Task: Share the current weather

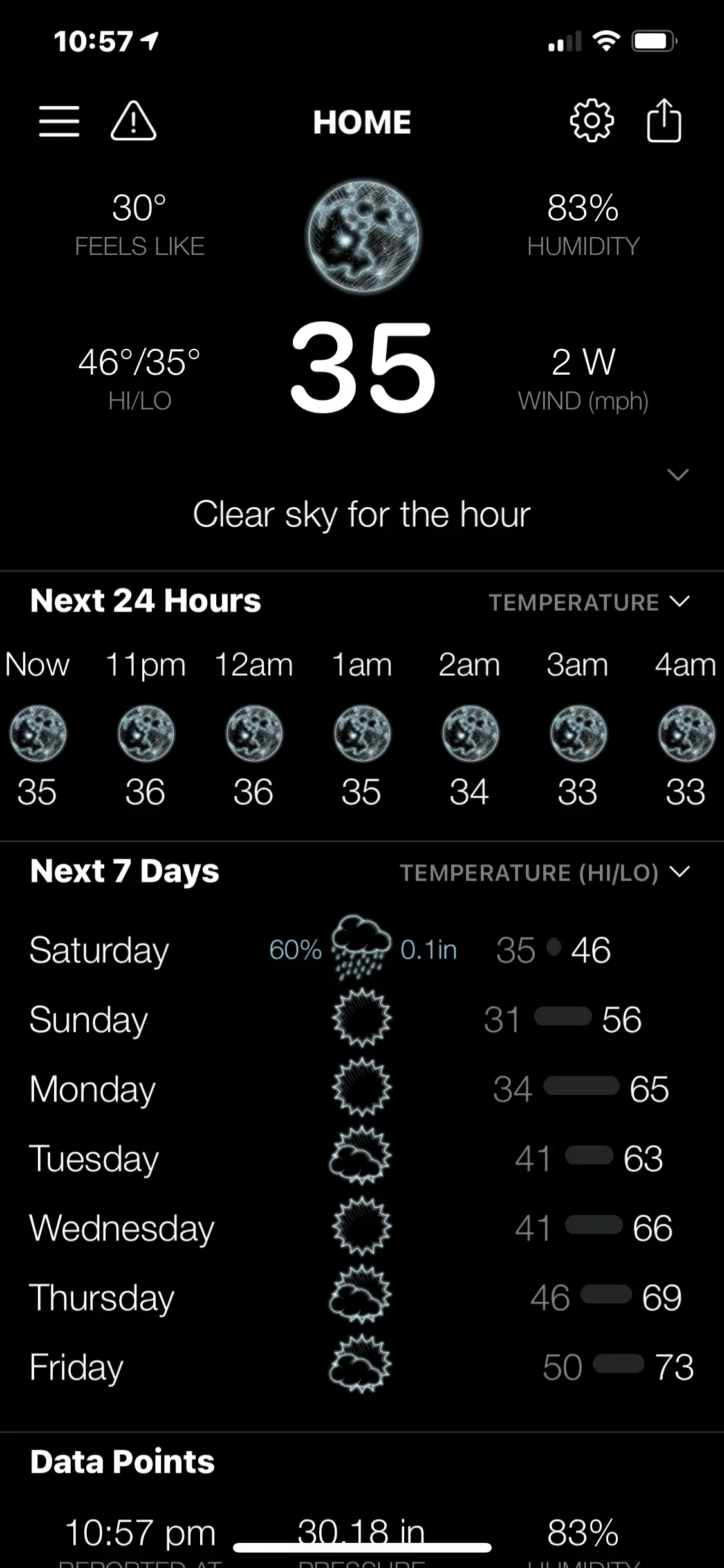Action: click(664, 121)
